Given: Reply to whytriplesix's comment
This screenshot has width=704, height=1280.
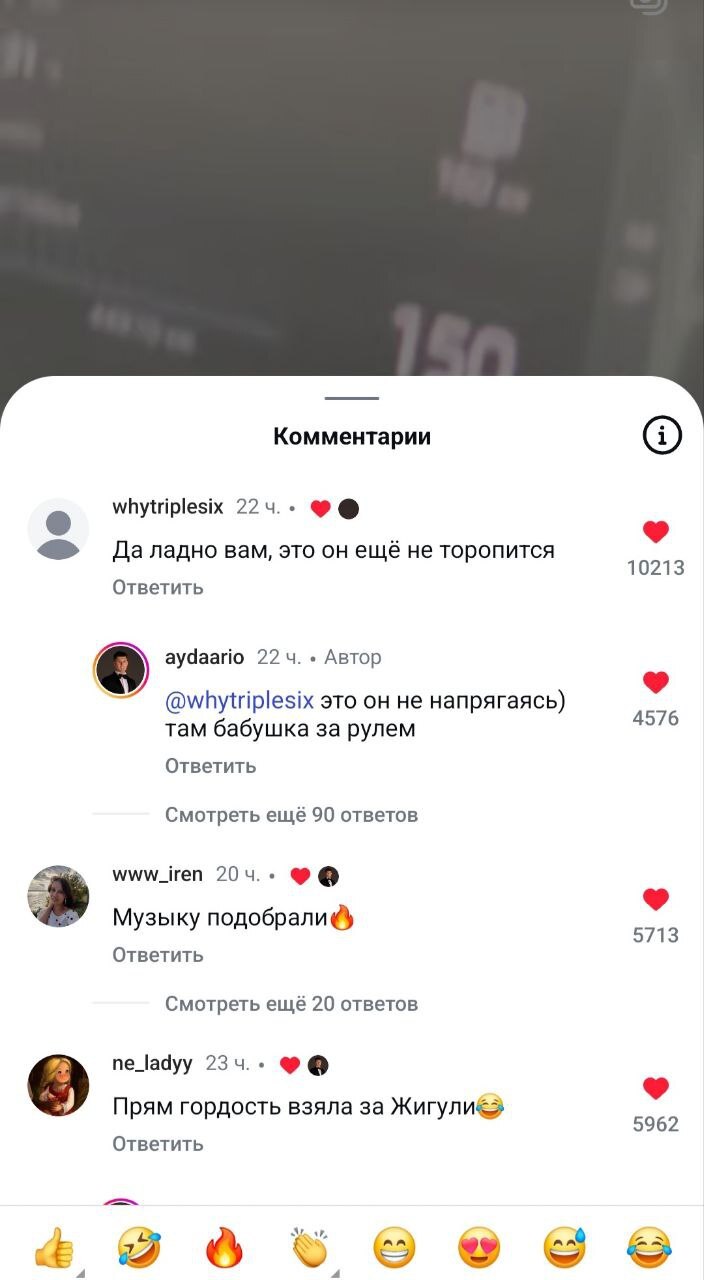Looking at the screenshot, I should (x=158, y=587).
